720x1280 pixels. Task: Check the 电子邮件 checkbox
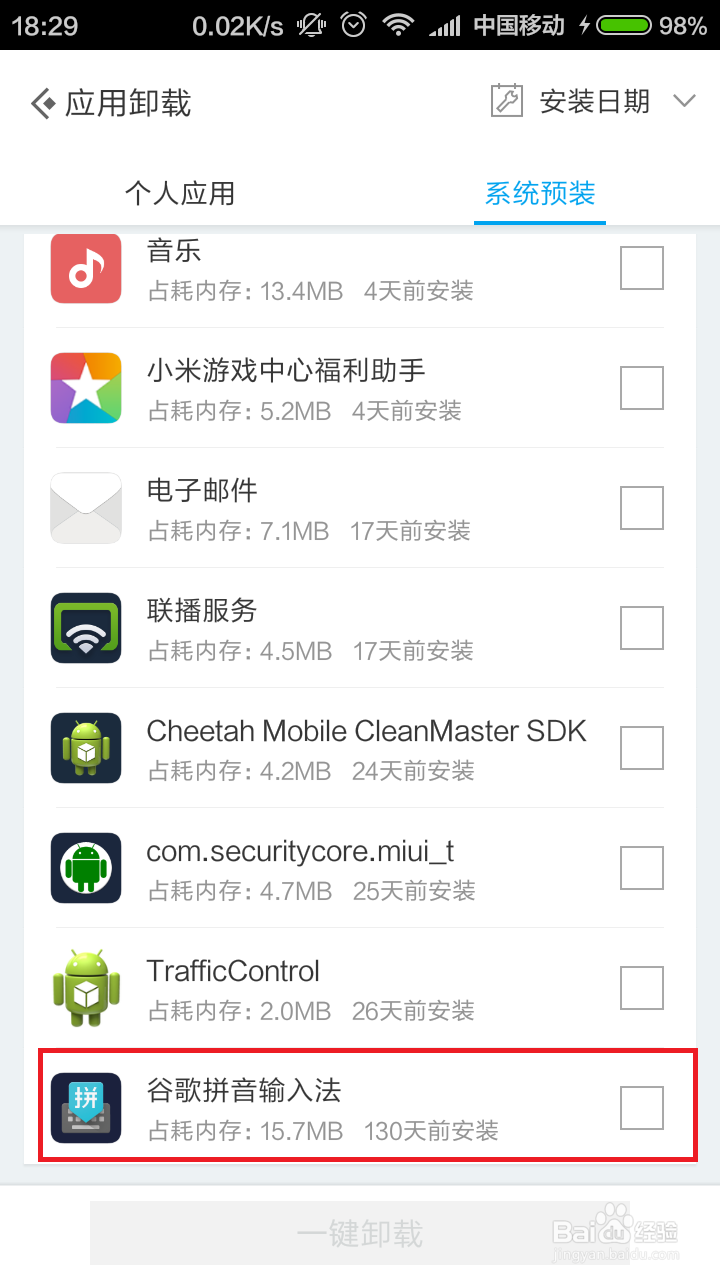641,508
